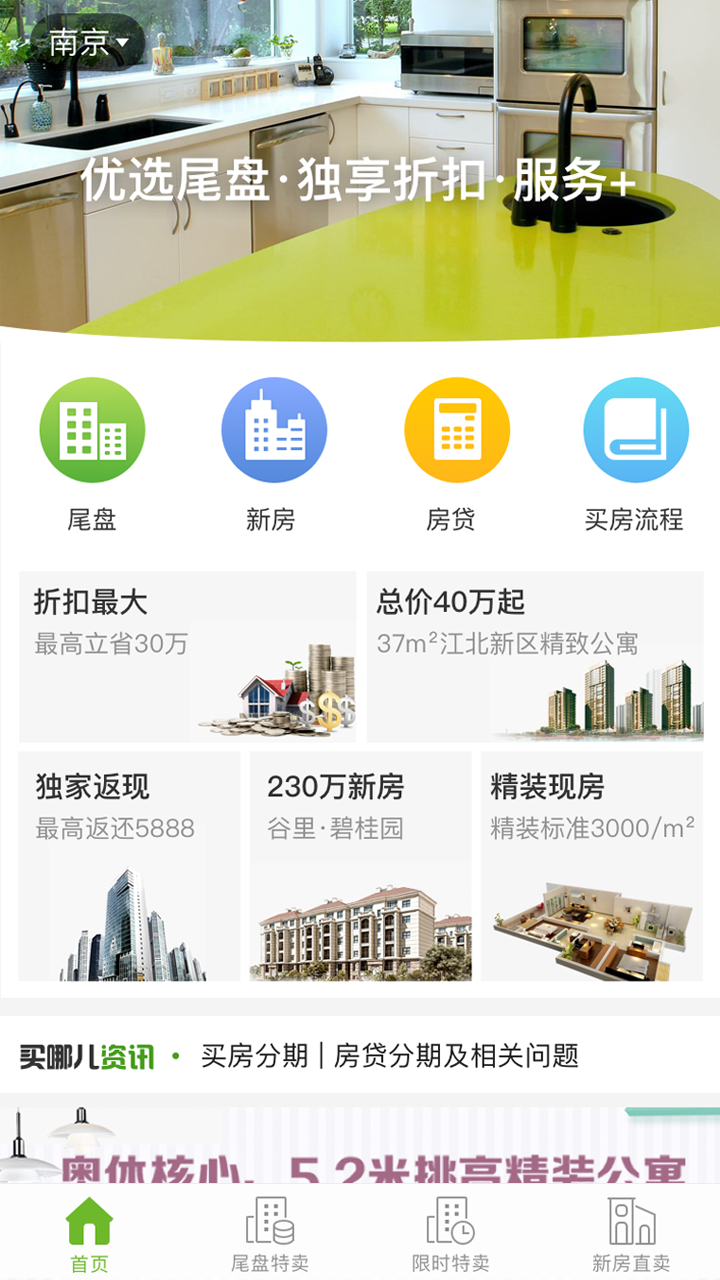Open the 精装现房 card
The height and width of the screenshot is (1280, 720).
click(x=592, y=866)
